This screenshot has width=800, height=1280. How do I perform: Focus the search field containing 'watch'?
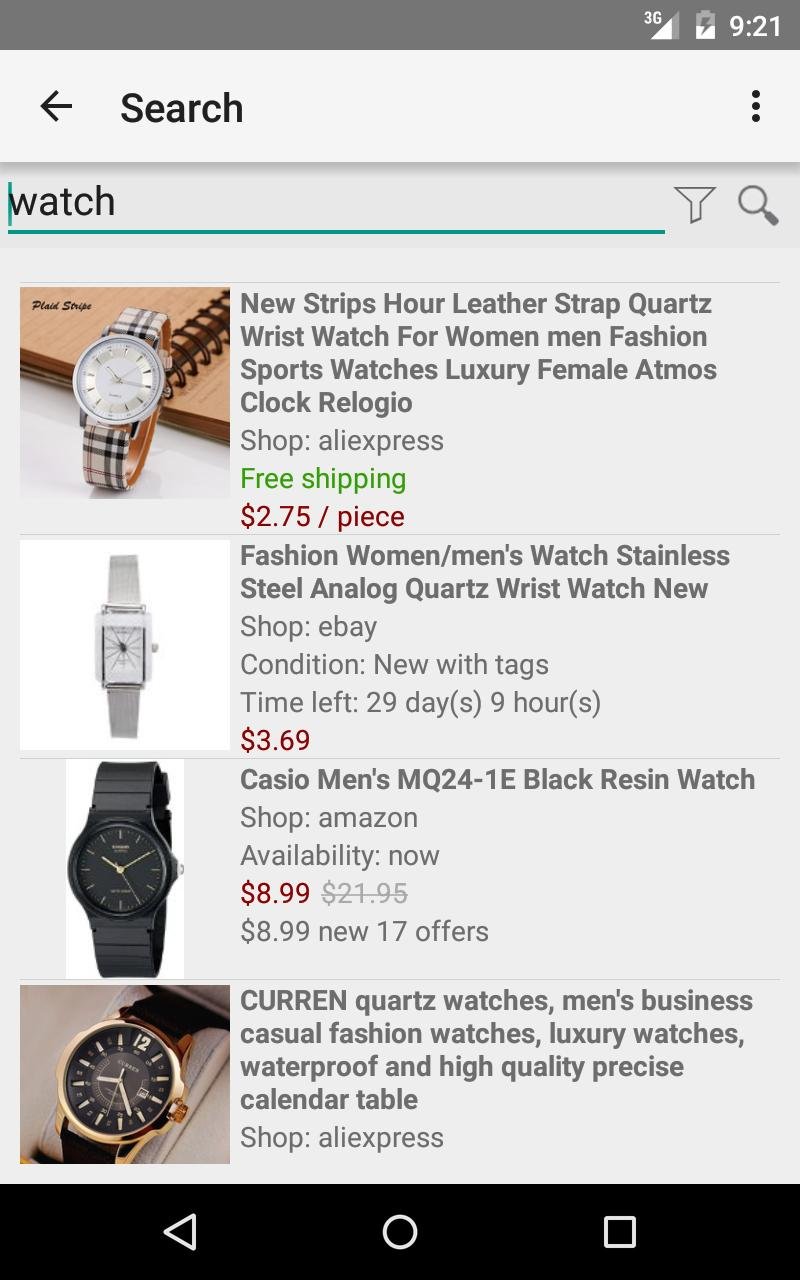pyautogui.click(x=335, y=203)
